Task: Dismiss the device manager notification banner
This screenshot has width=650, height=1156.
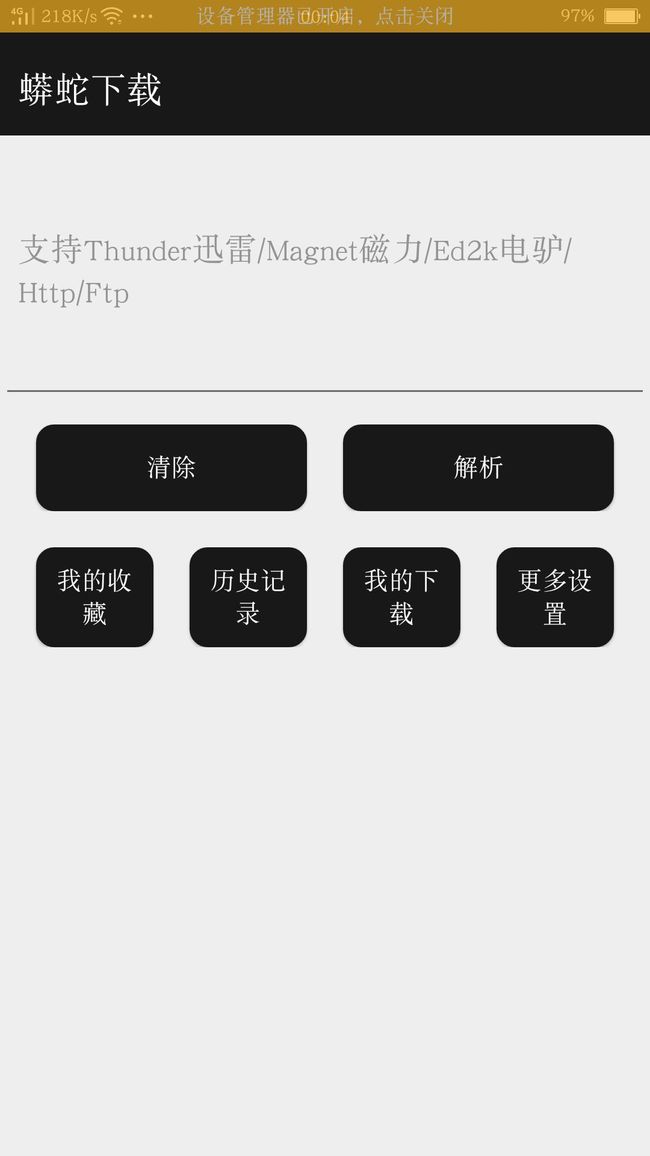Action: click(325, 15)
